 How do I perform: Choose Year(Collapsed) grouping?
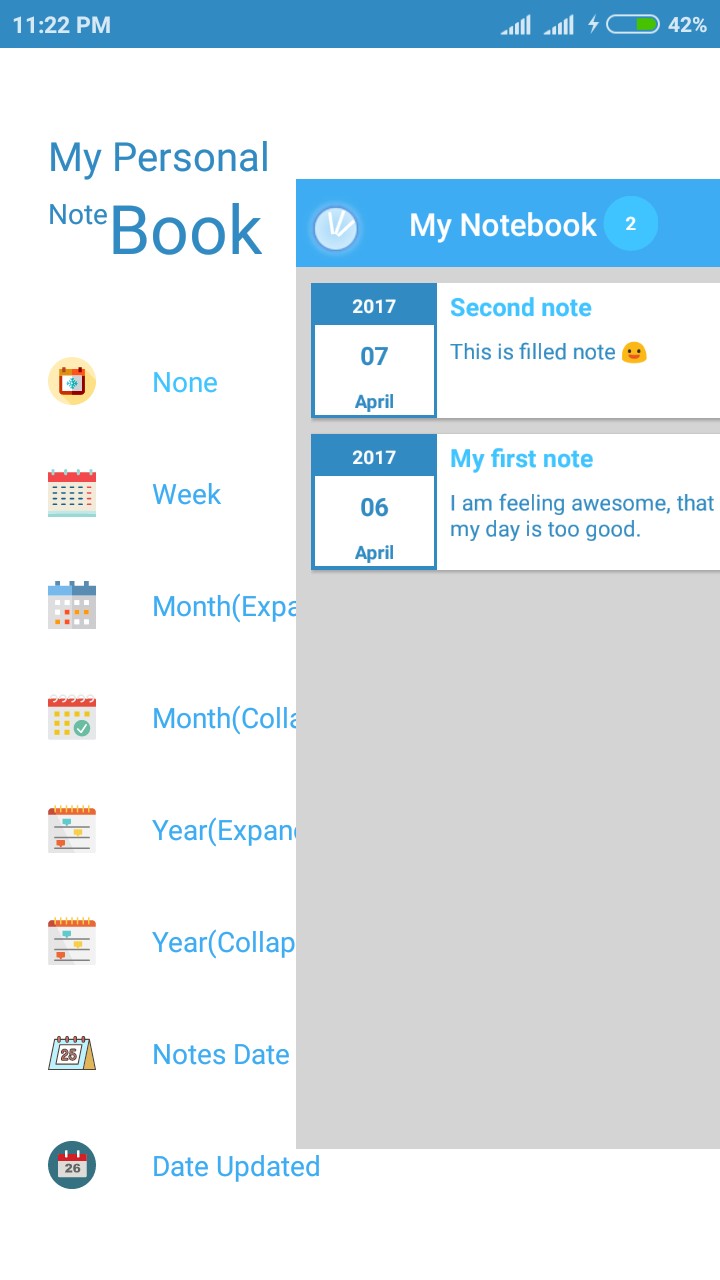tap(222, 942)
